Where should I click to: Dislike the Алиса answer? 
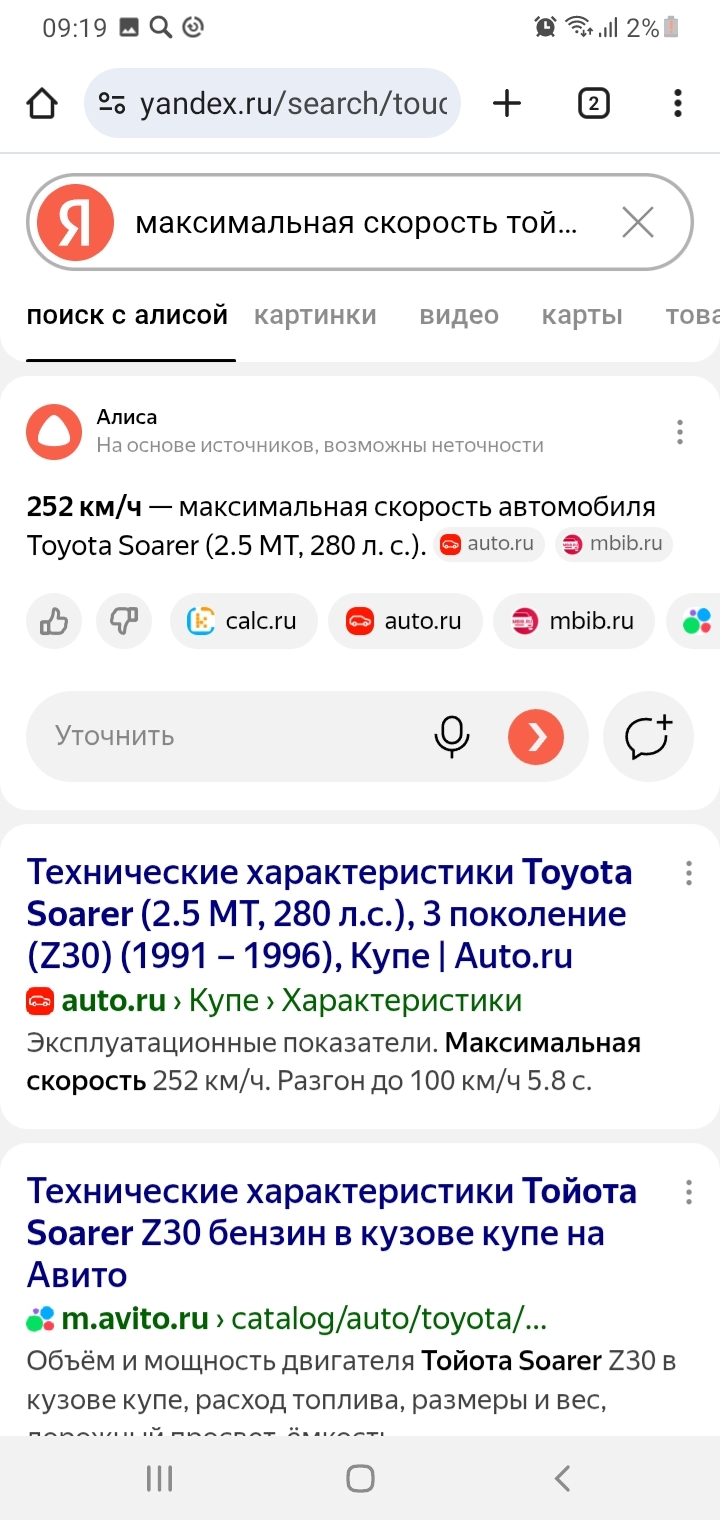pyautogui.click(x=124, y=621)
